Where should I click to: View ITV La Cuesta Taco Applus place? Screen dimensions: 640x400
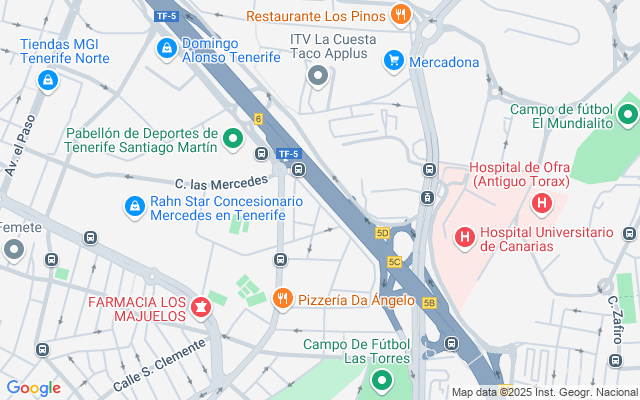pos(319,75)
